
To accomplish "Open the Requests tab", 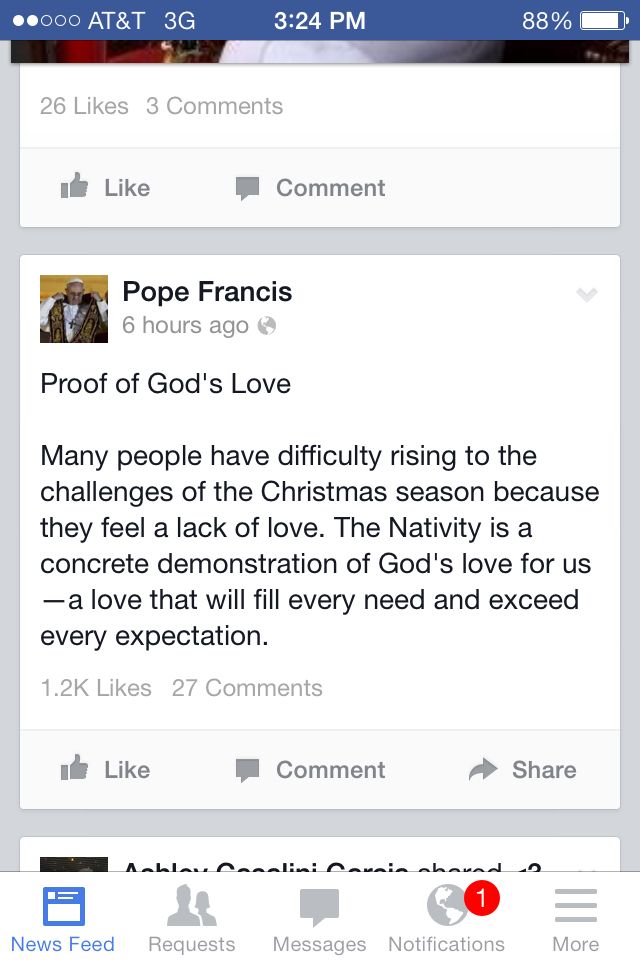I will [x=191, y=920].
